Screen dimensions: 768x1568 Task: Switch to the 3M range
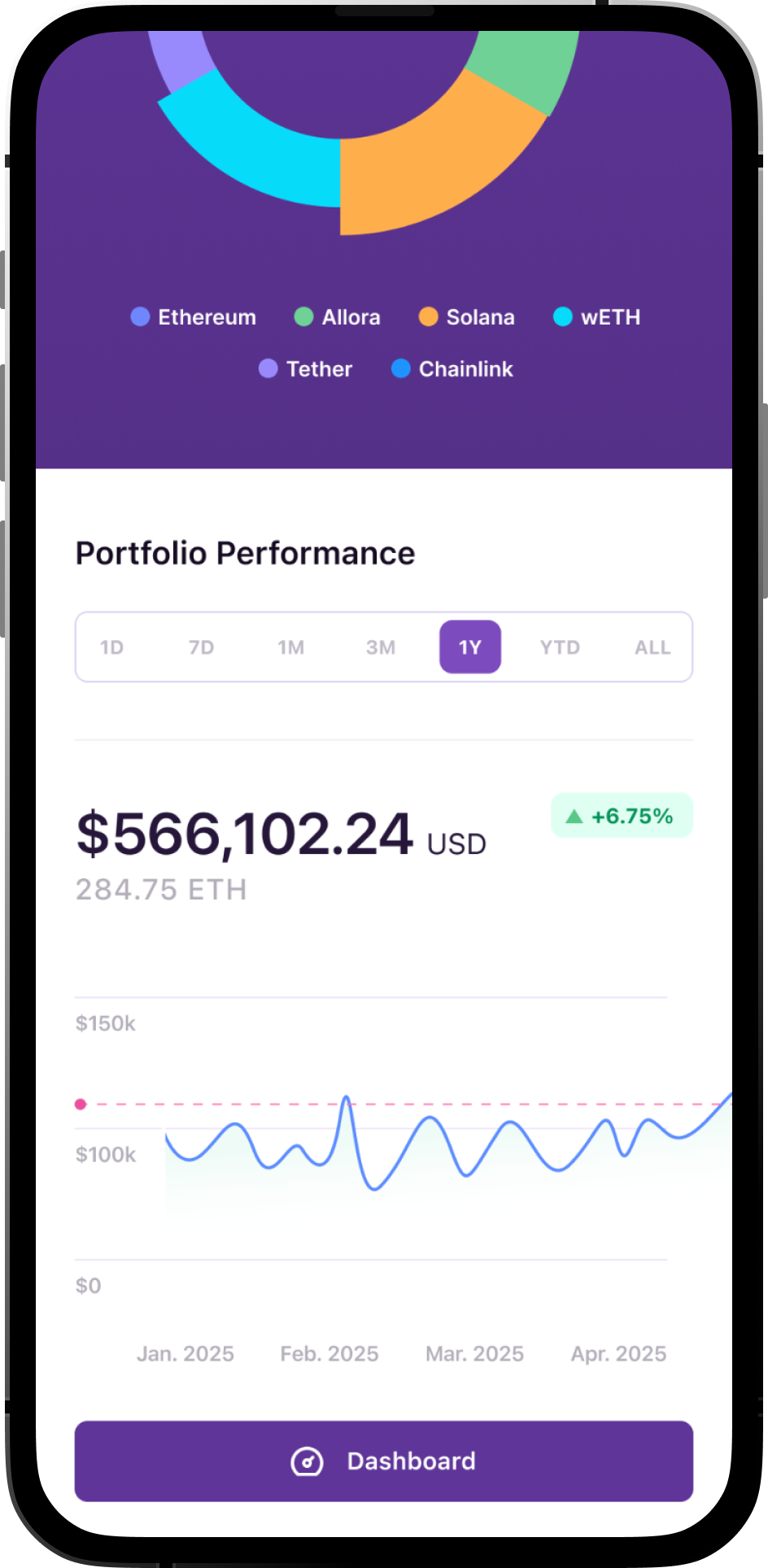[381, 647]
